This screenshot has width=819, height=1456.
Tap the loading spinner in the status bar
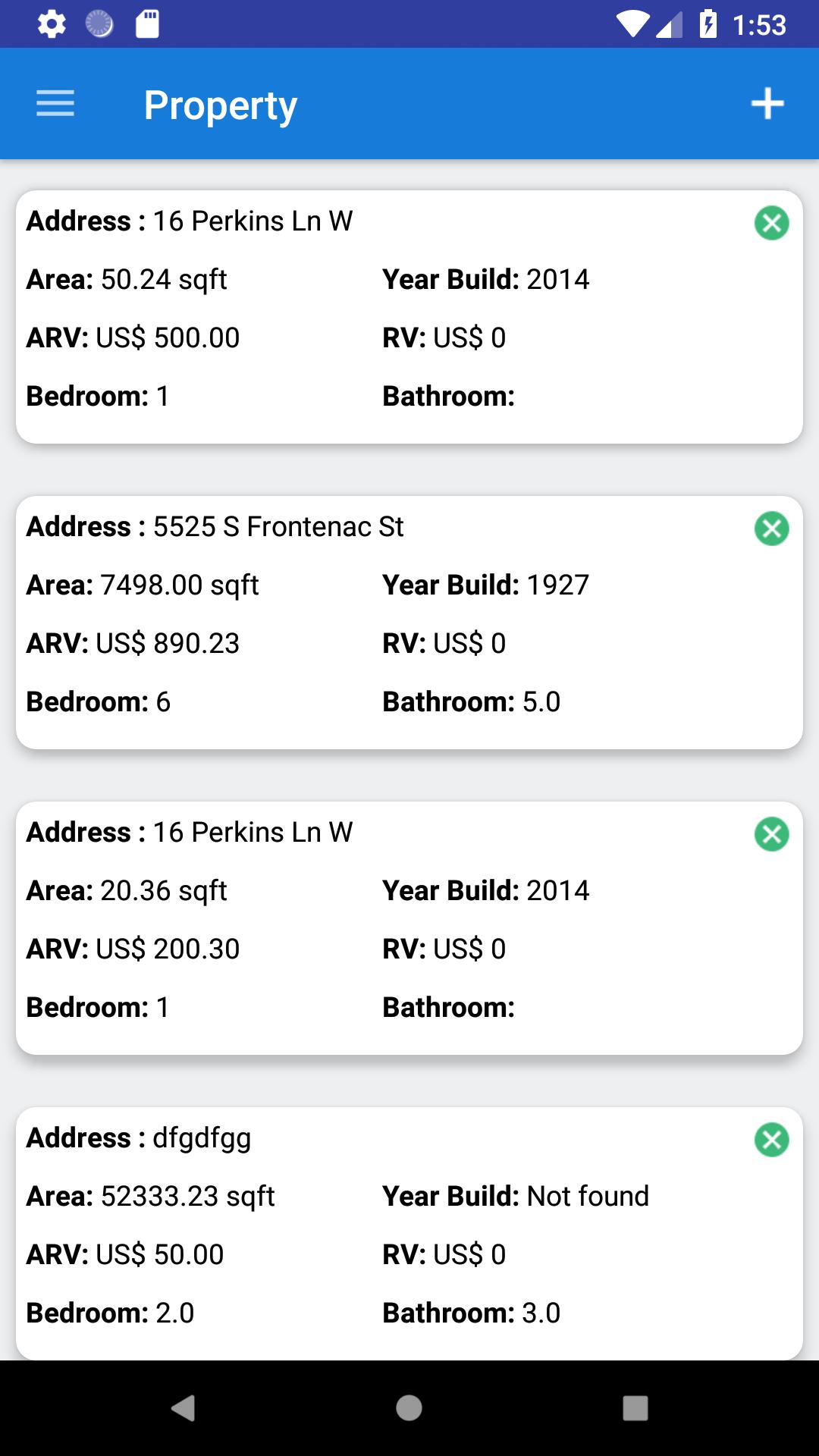pyautogui.click(x=99, y=24)
